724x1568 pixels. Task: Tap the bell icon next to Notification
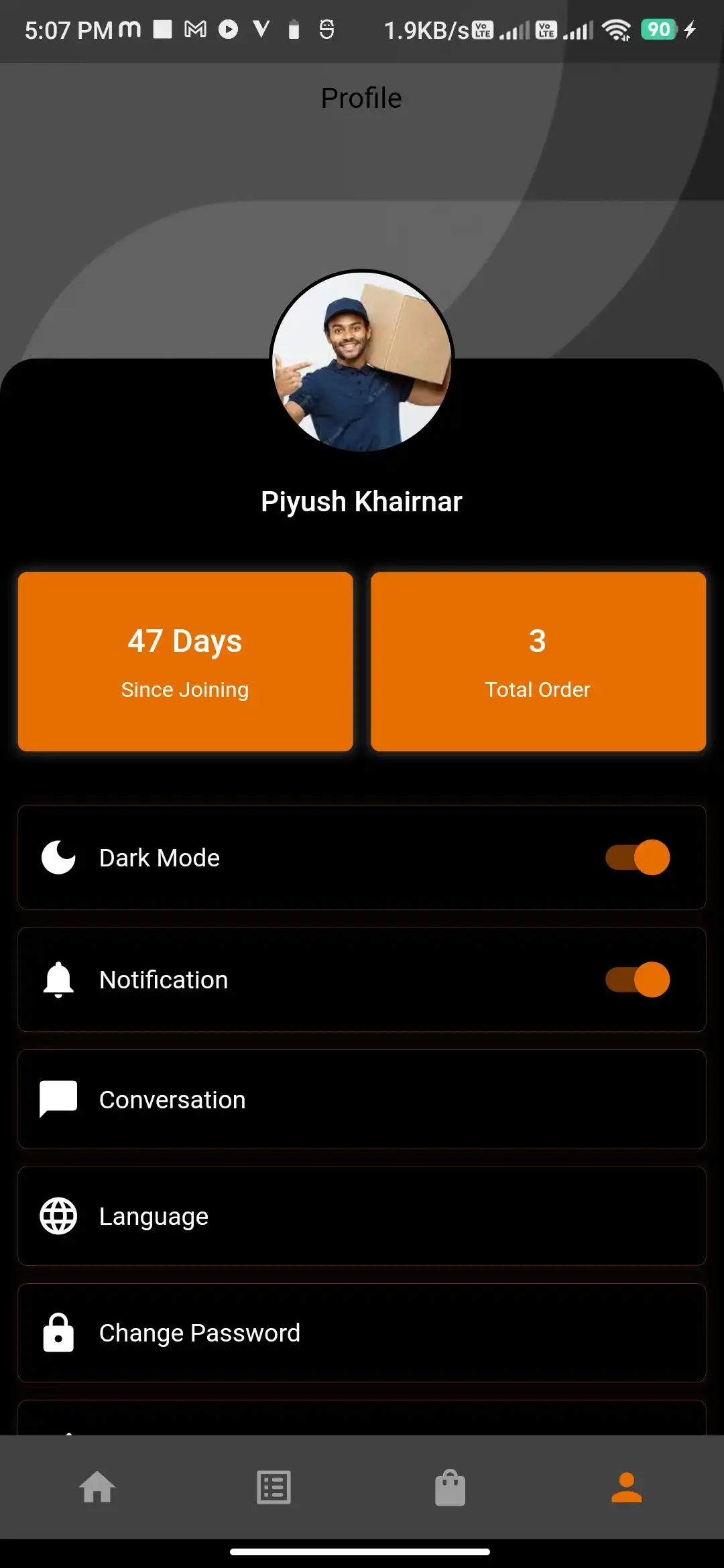click(x=58, y=979)
